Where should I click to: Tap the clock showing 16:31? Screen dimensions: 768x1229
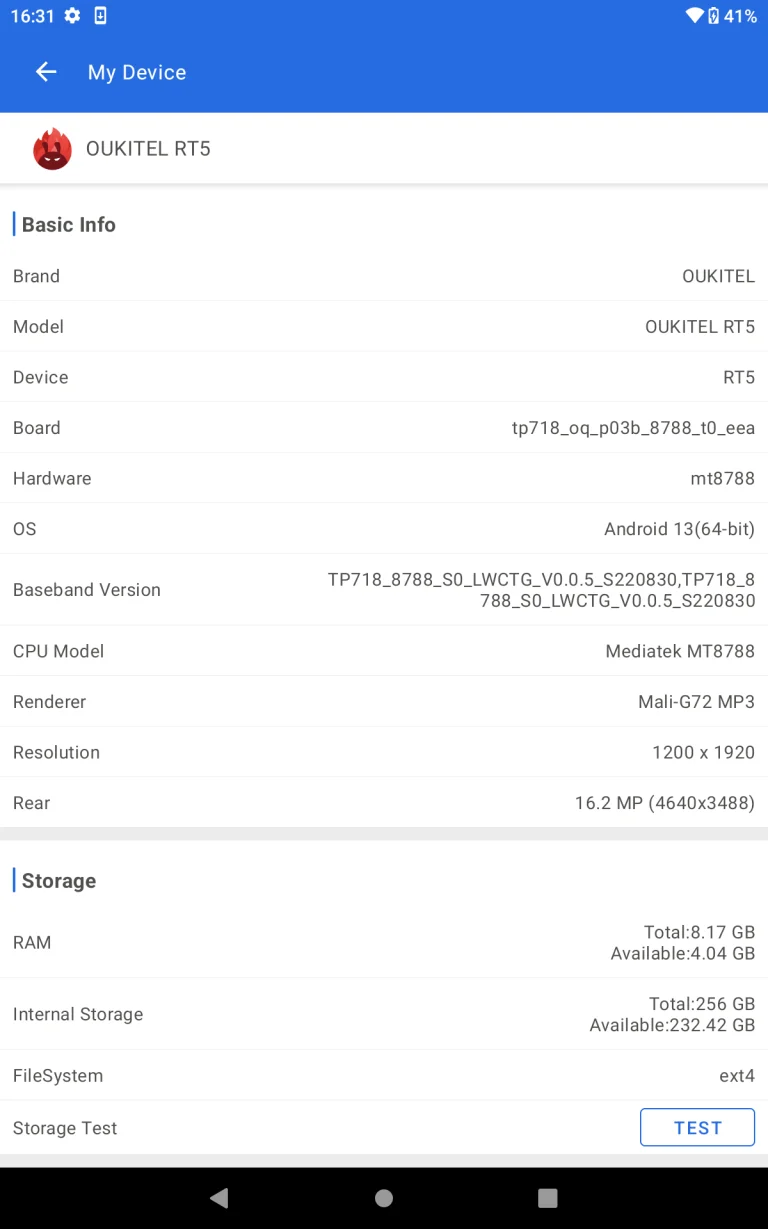pos(31,15)
